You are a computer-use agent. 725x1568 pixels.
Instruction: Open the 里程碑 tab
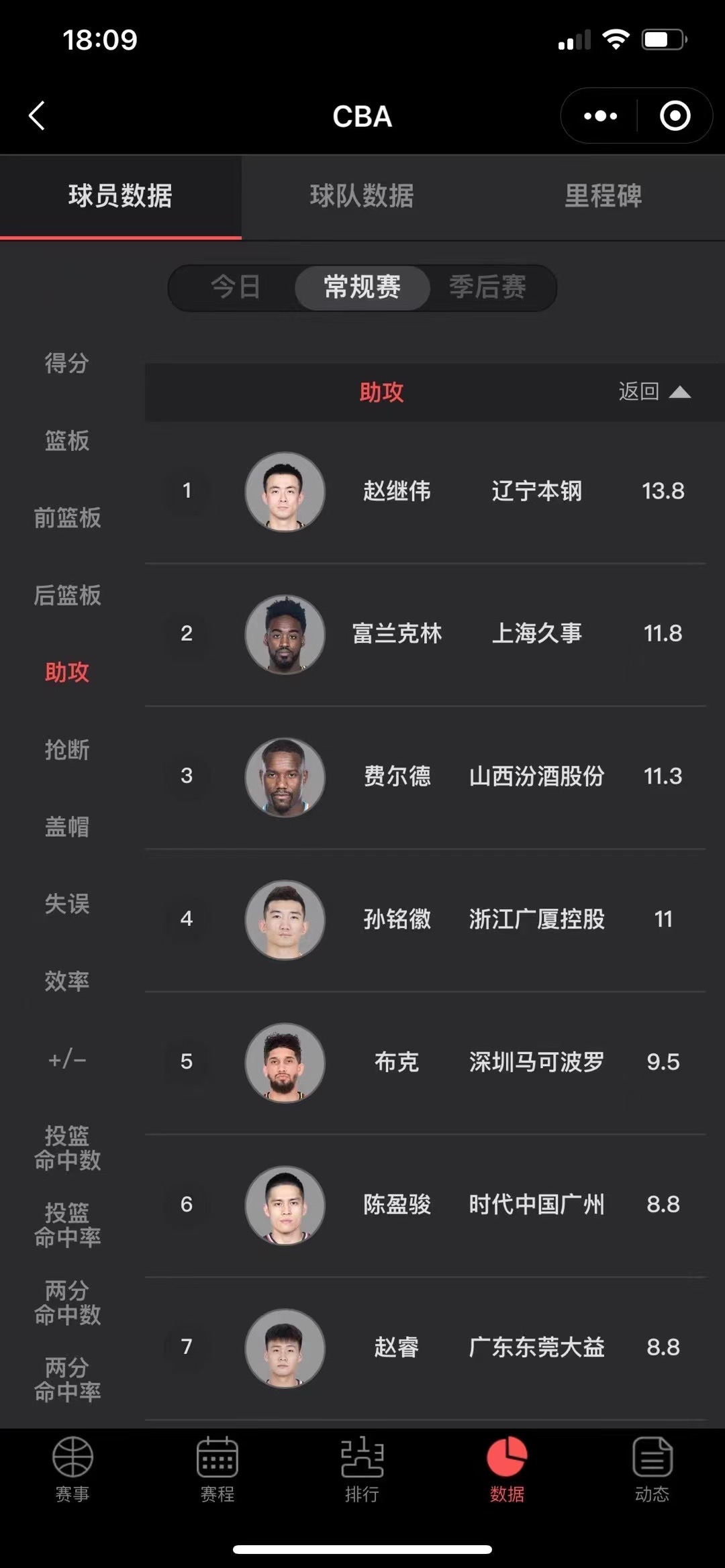click(x=603, y=196)
